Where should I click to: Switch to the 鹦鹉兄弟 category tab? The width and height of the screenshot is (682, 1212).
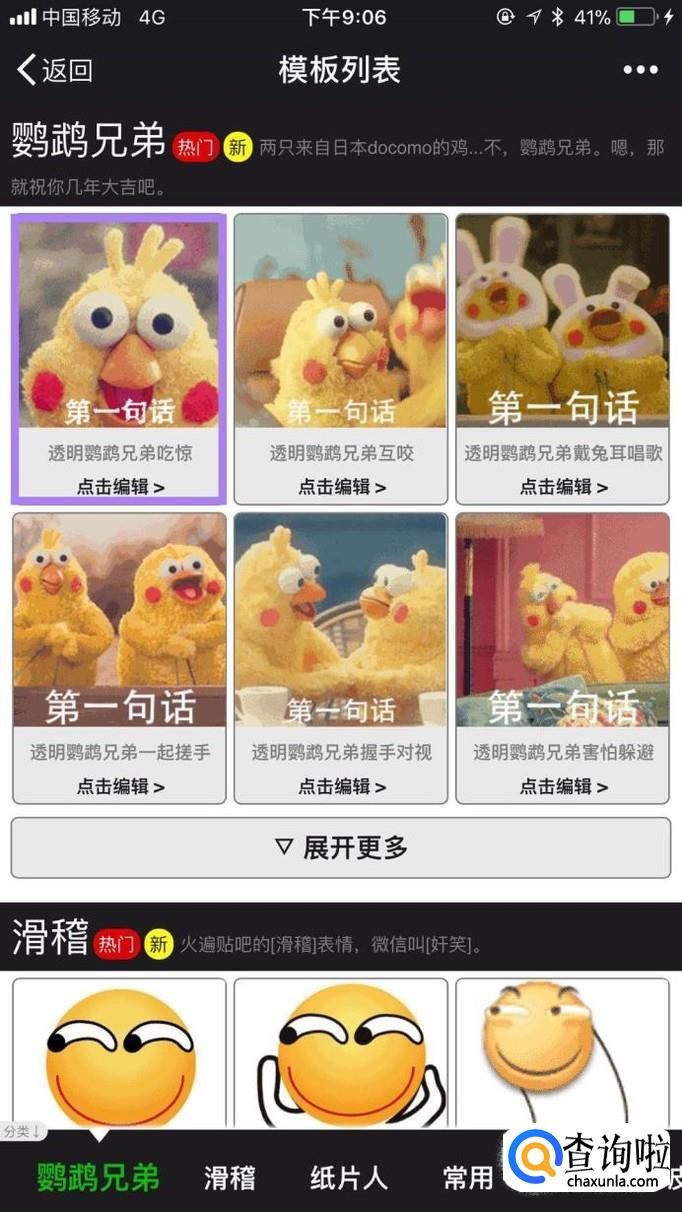(98, 1177)
